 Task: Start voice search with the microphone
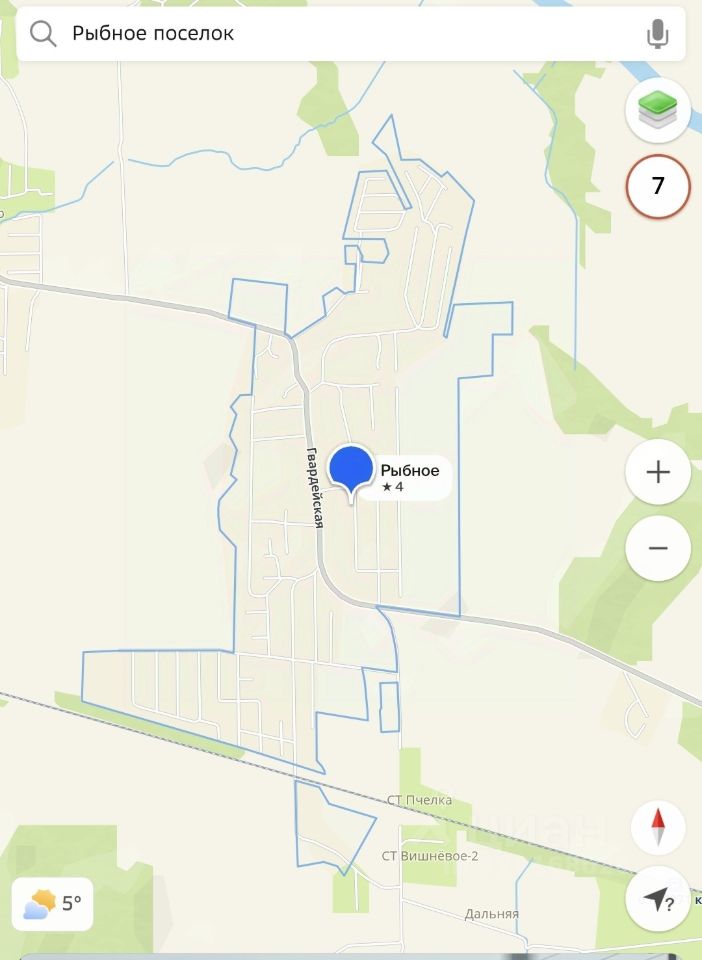coord(657,34)
